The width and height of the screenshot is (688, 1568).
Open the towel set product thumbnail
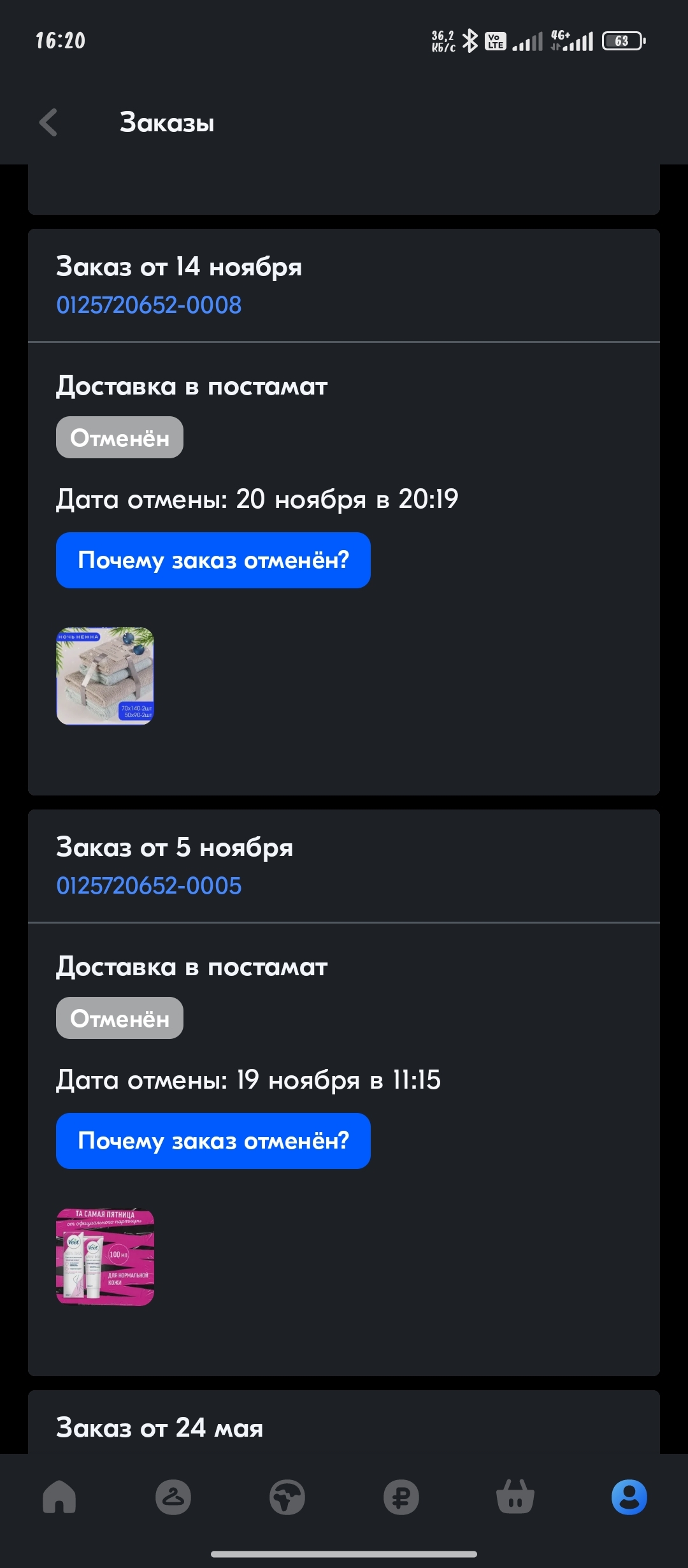coord(105,676)
